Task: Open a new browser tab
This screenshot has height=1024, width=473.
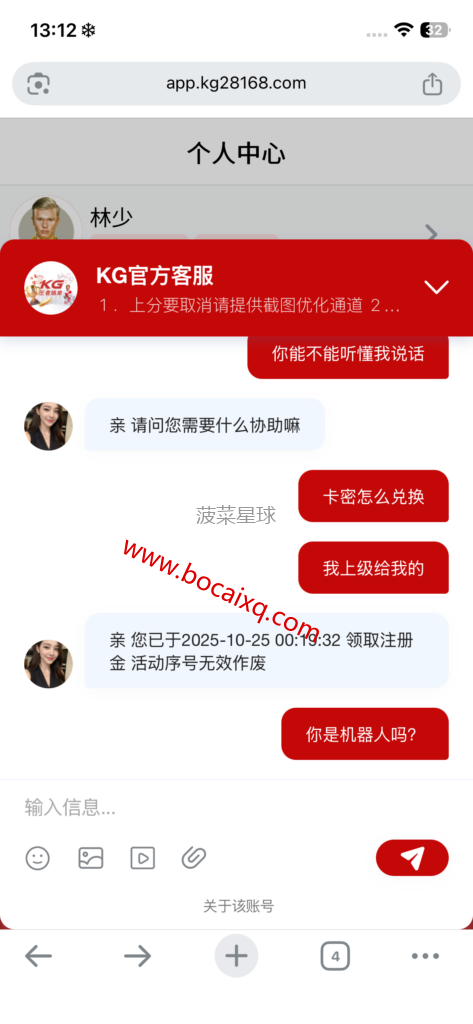Action: click(x=236, y=957)
